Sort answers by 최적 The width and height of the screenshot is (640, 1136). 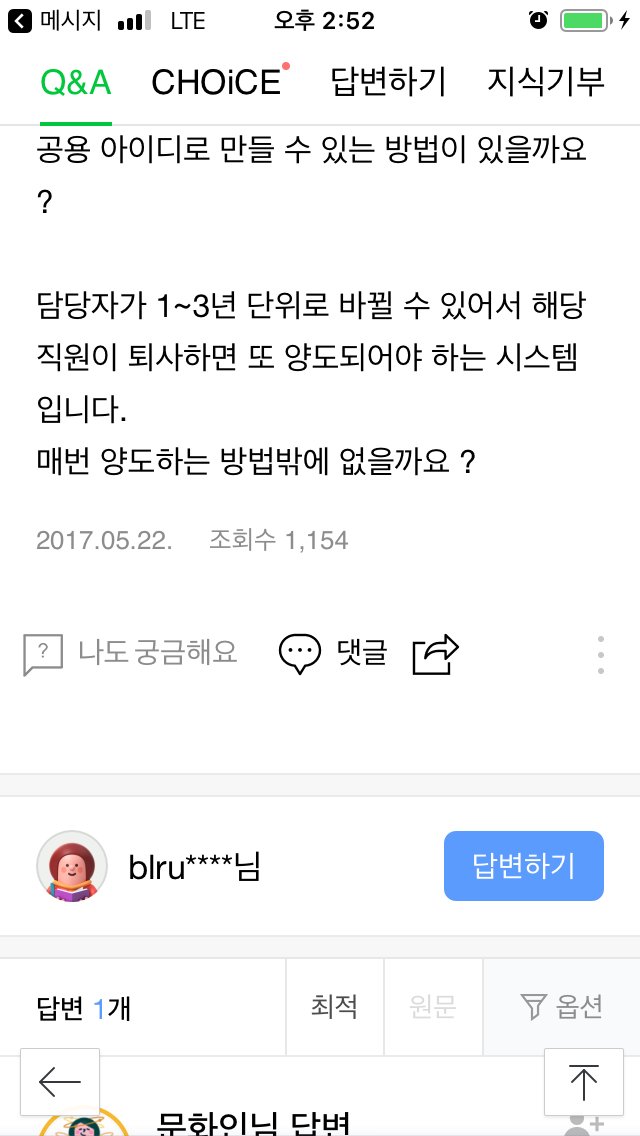[x=334, y=1007]
